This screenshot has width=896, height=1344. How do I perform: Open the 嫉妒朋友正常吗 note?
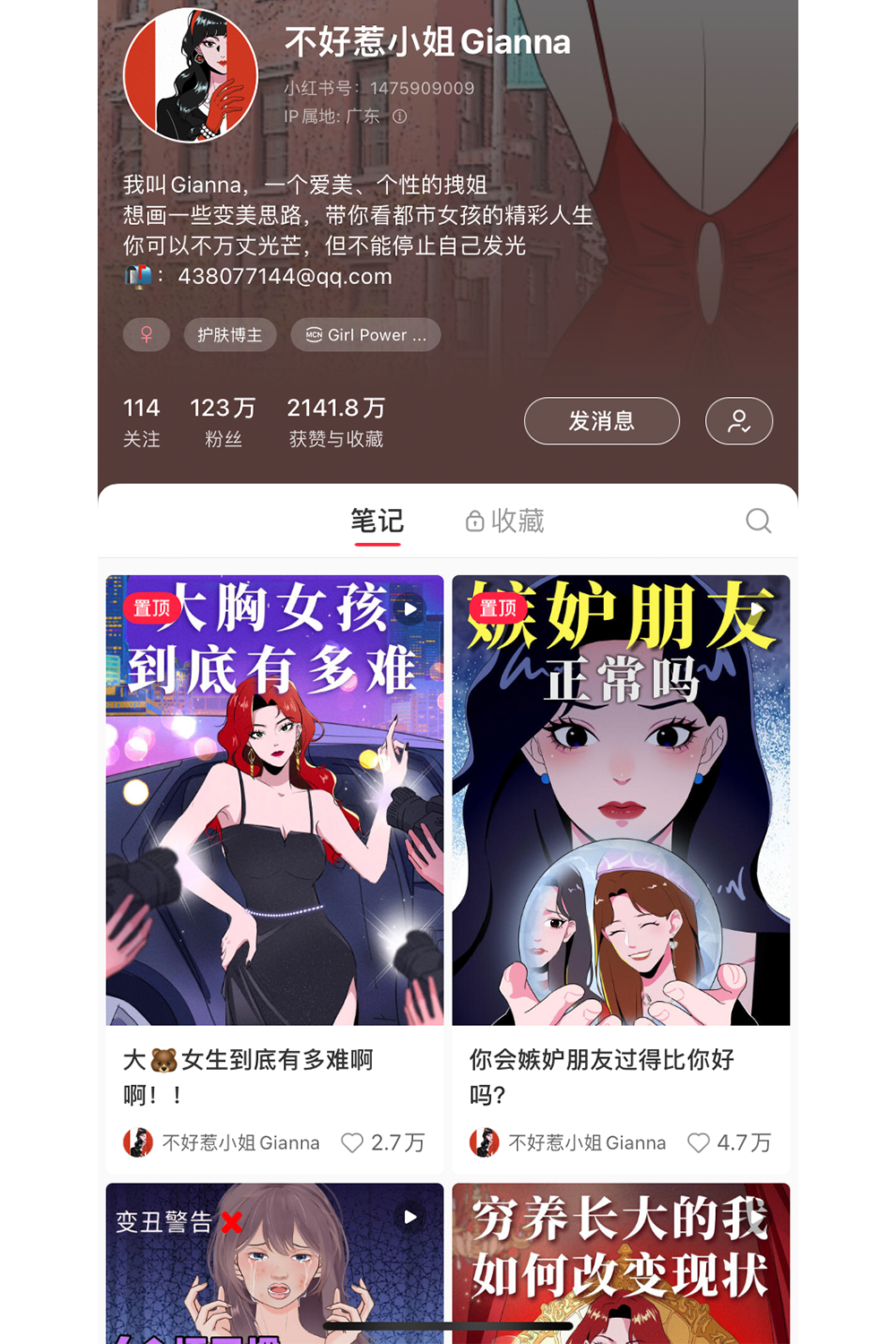click(x=621, y=799)
